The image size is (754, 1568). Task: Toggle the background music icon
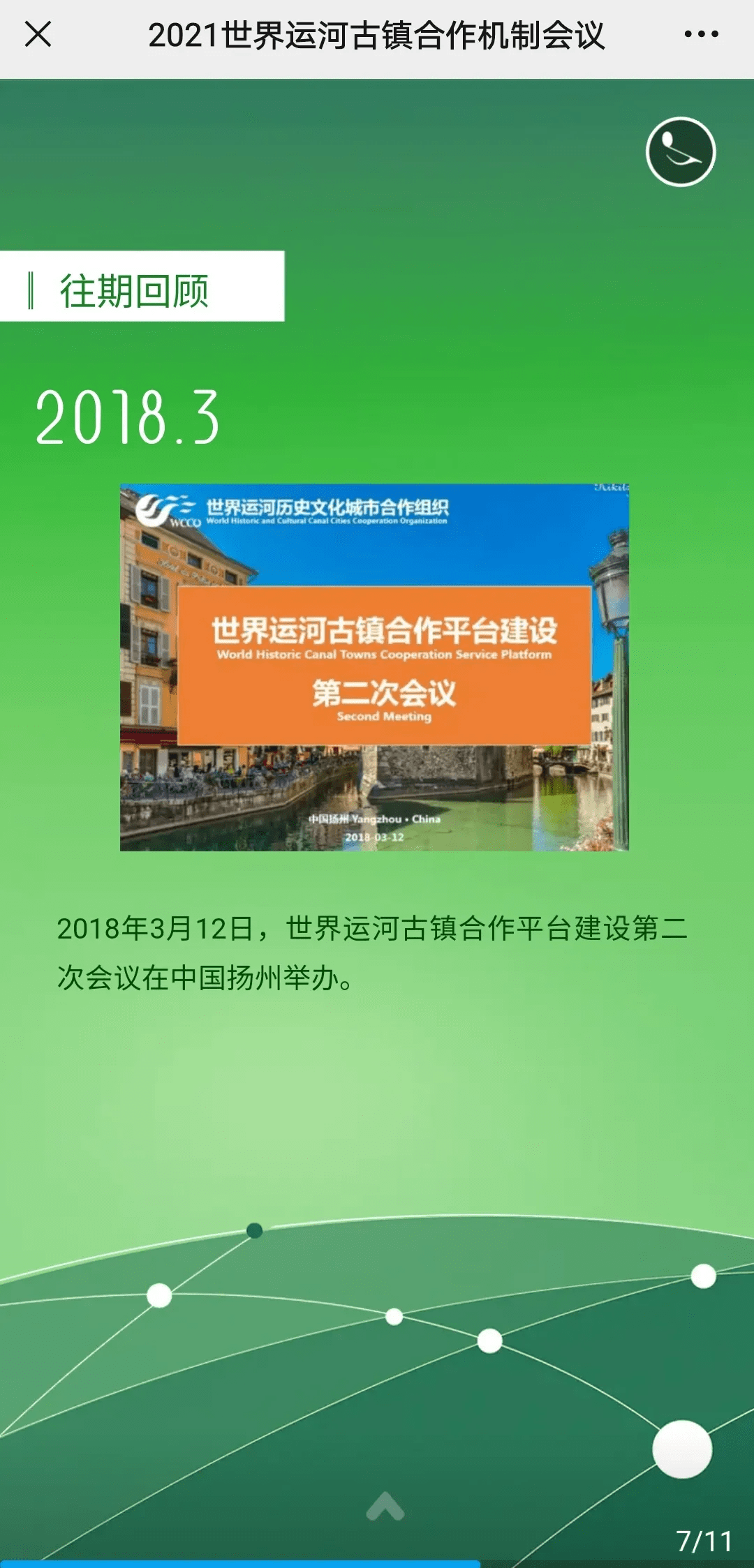[681, 151]
